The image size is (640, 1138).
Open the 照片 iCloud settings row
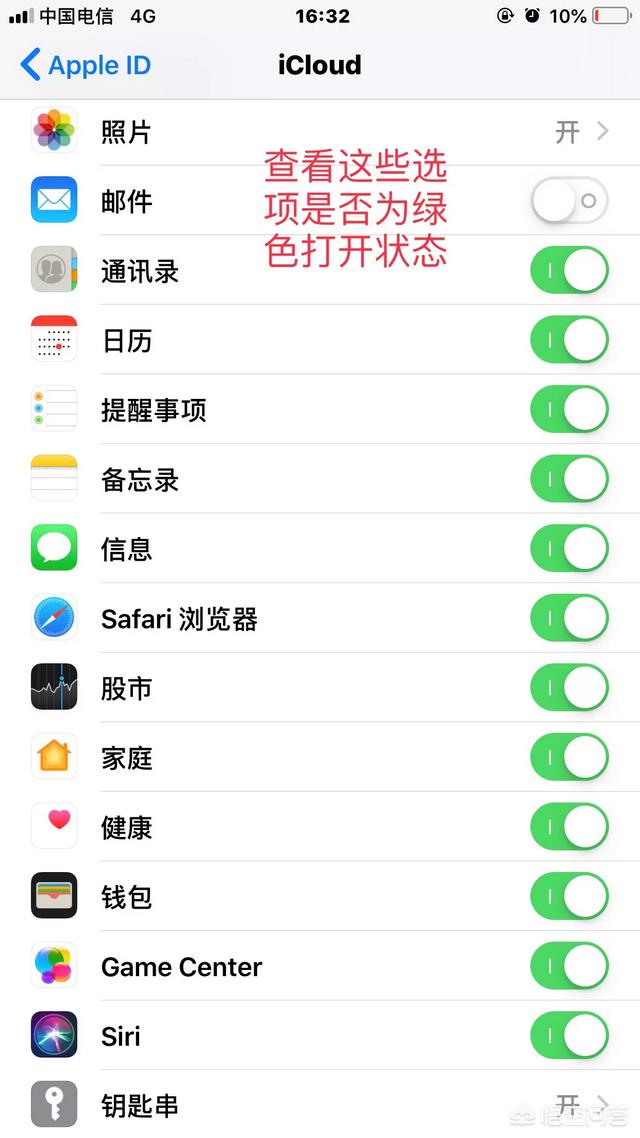click(320, 132)
